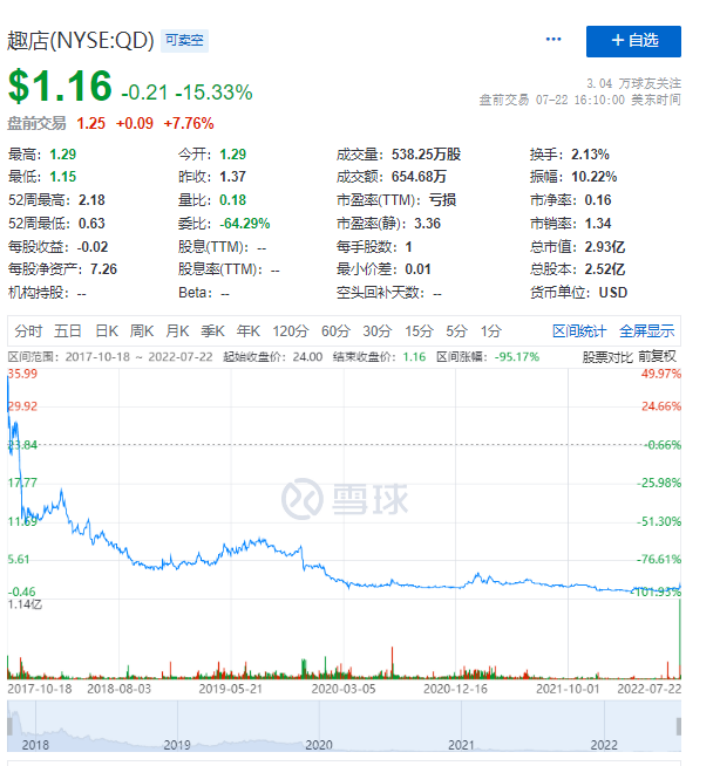Viewport: 720px width, 766px height.
Task: Open 股票对比 stock comparison
Action: [x=608, y=356]
